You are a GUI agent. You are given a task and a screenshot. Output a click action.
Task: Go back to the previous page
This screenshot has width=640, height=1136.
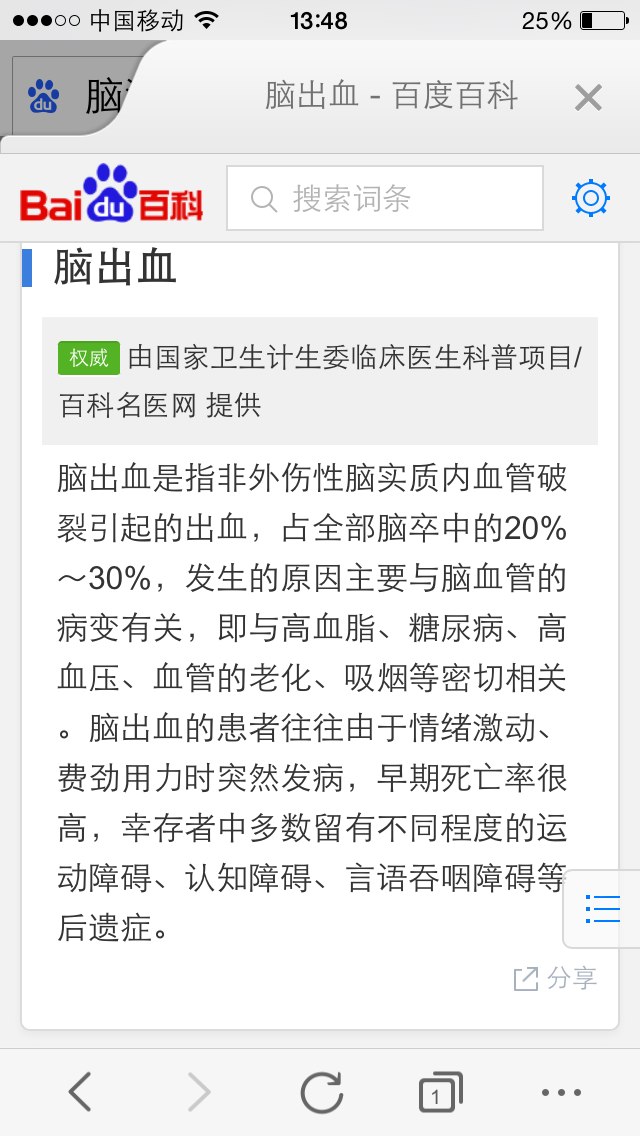coord(80,1092)
